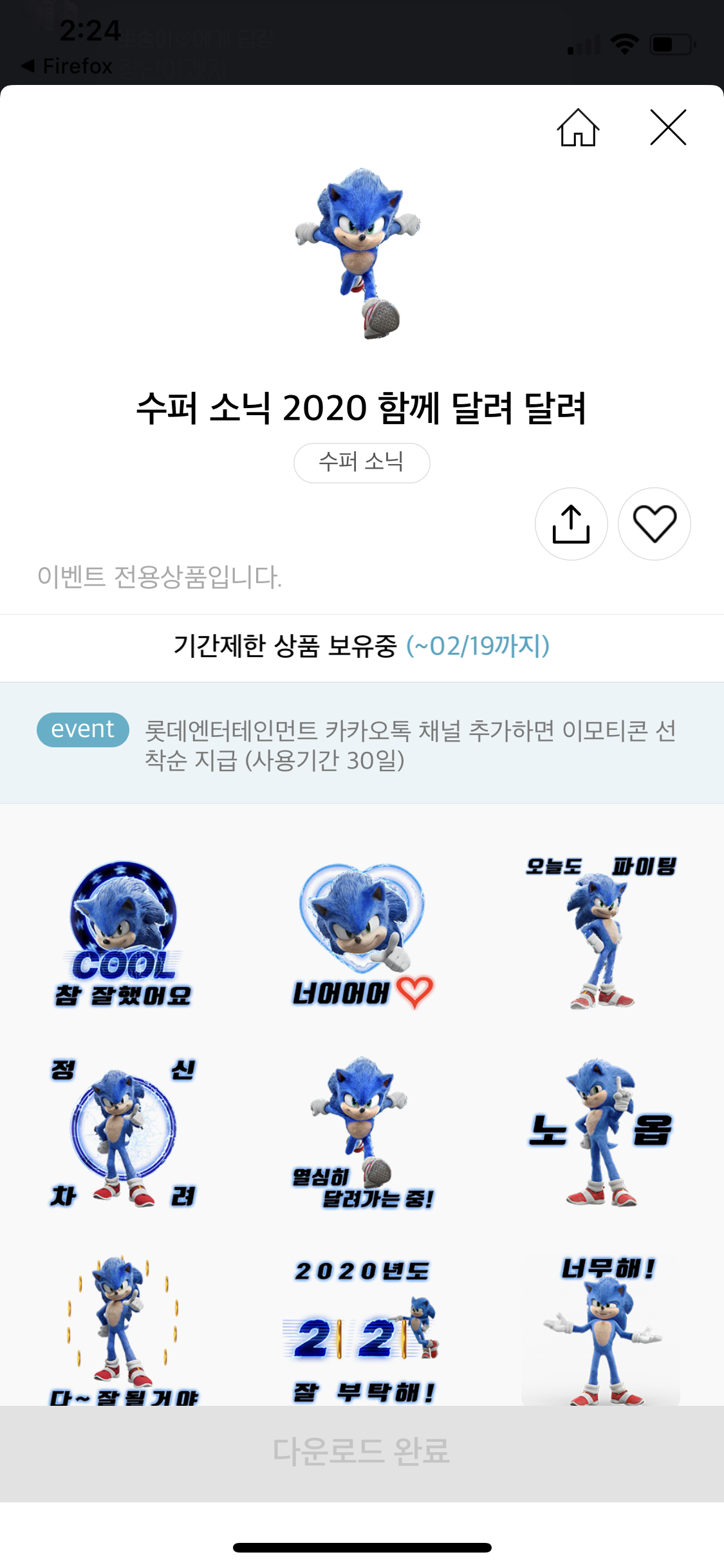The height and width of the screenshot is (1568, 724).
Task: Preview the 정신 차려 sticker
Action: 123,1133
